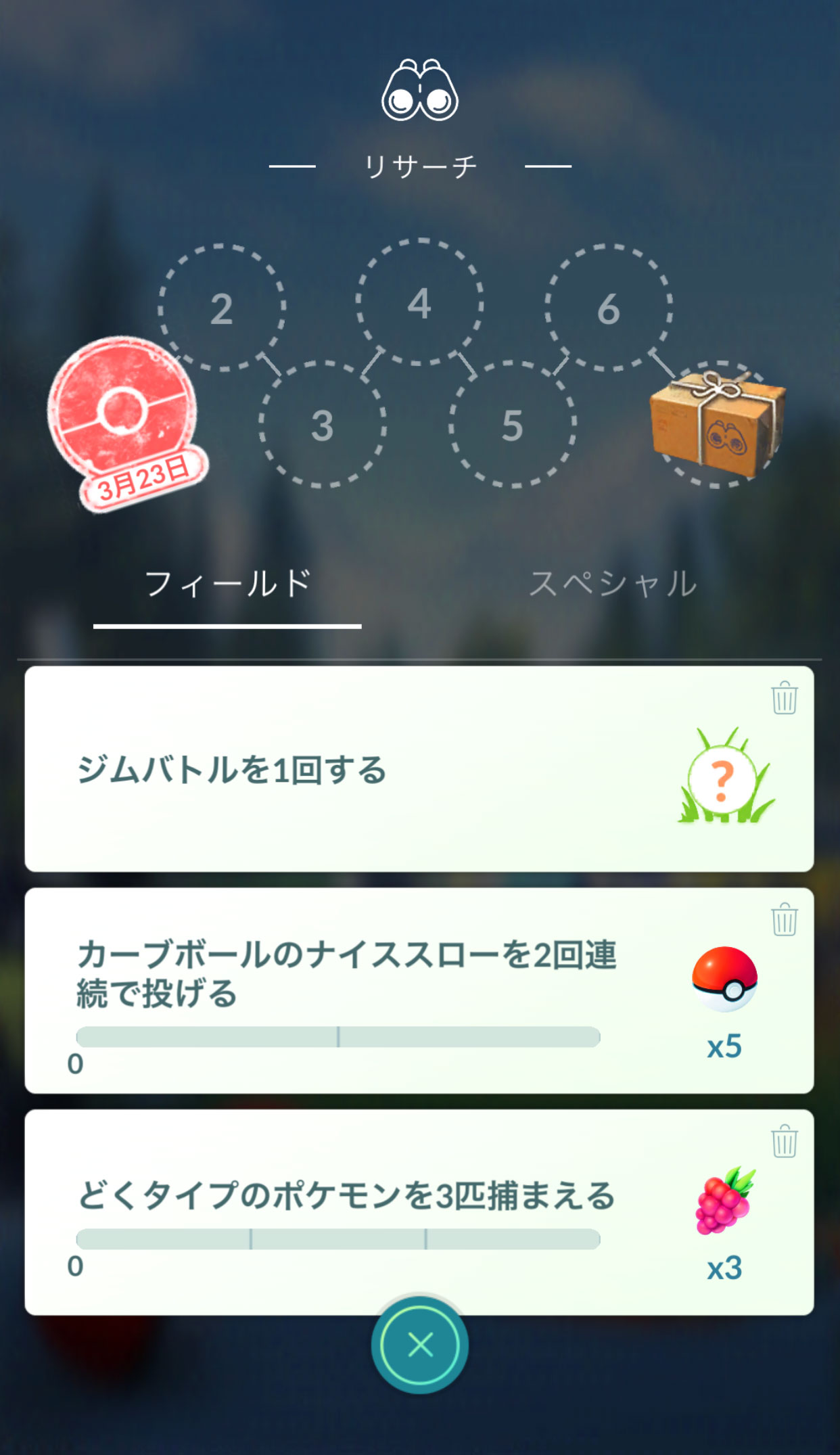Select the フィールド tab
The height and width of the screenshot is (1455, 840).
coord(227,584)
